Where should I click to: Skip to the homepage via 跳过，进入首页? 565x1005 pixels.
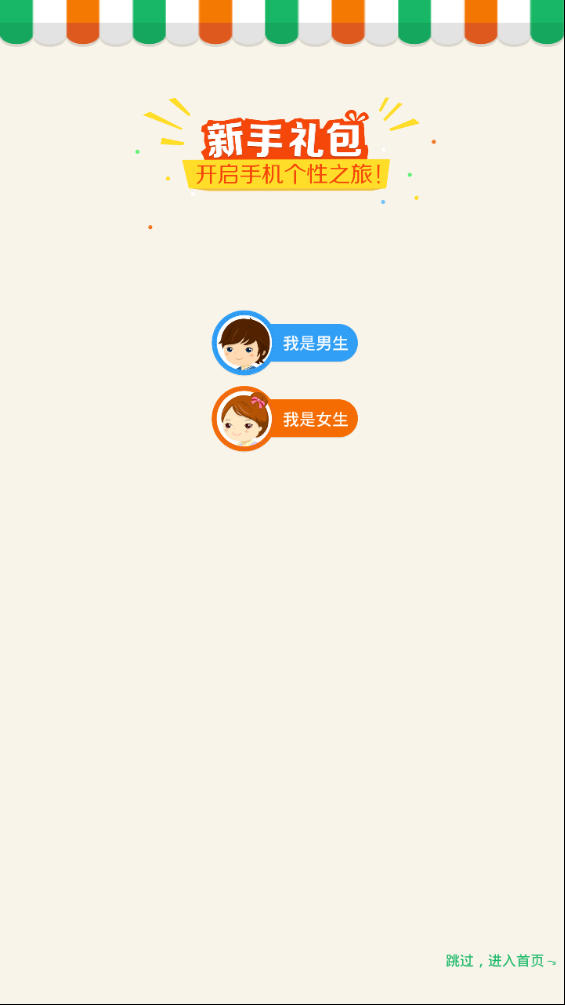pos(501,961)
